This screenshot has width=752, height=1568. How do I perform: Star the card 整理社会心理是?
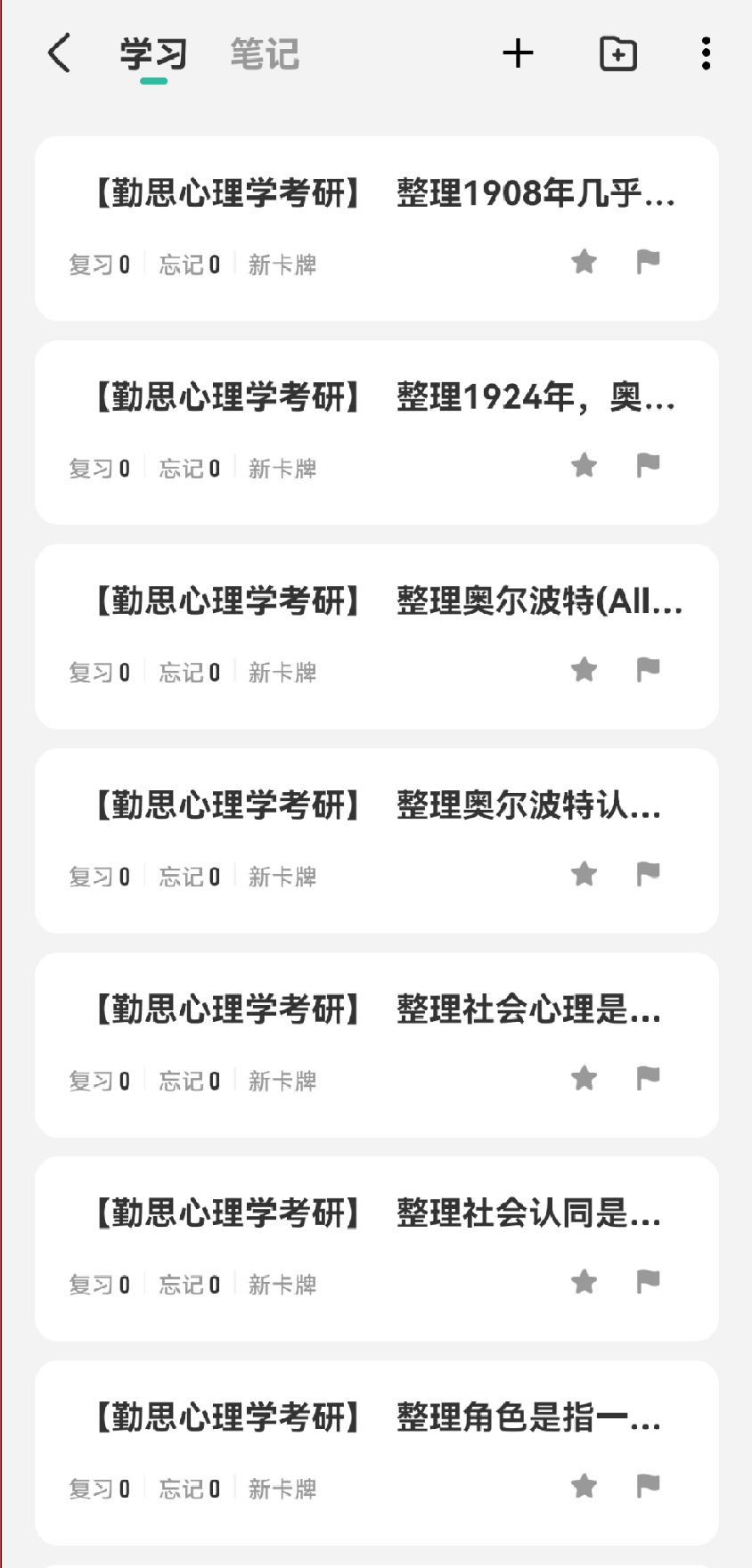(x=584, y=1078)
